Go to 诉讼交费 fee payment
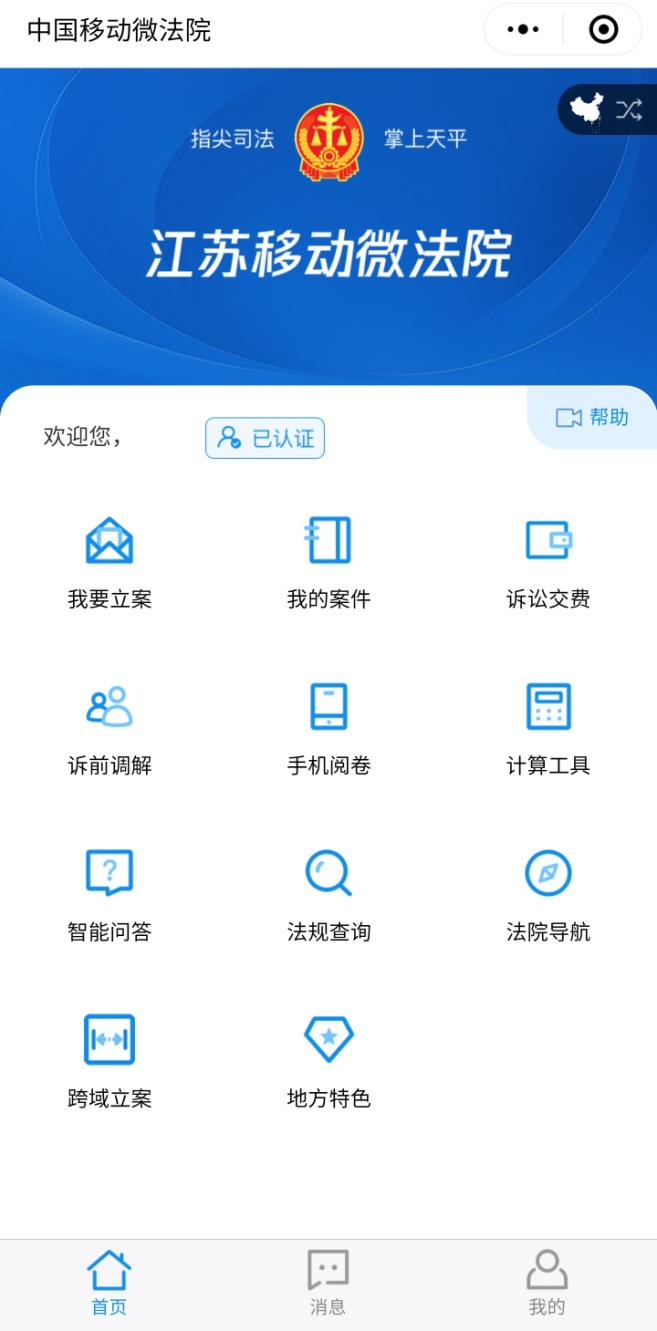The image size is (657, 1331). pos(548,560)
